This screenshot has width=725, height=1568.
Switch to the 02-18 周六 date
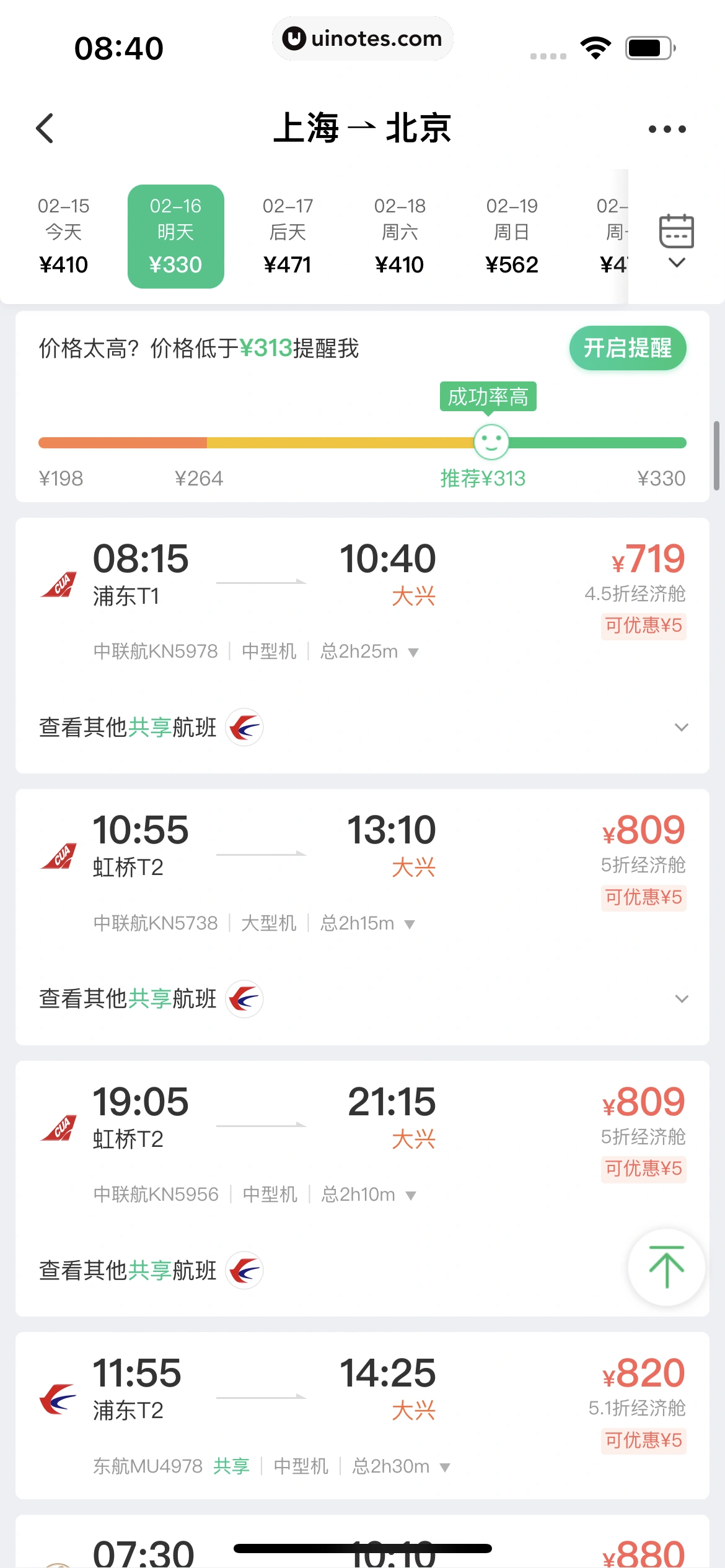[x=400, y=236]
